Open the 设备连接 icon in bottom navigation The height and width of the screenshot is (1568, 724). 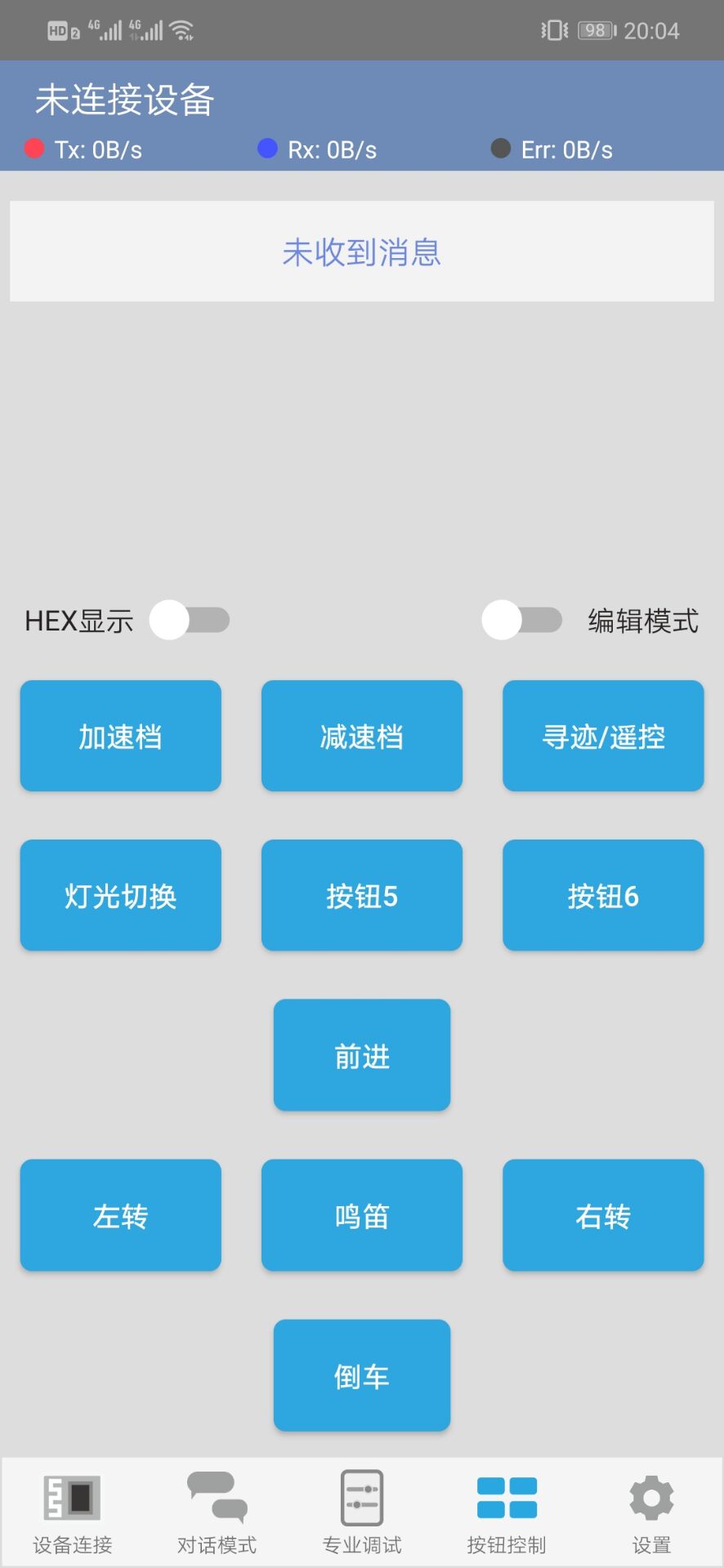71,1507
